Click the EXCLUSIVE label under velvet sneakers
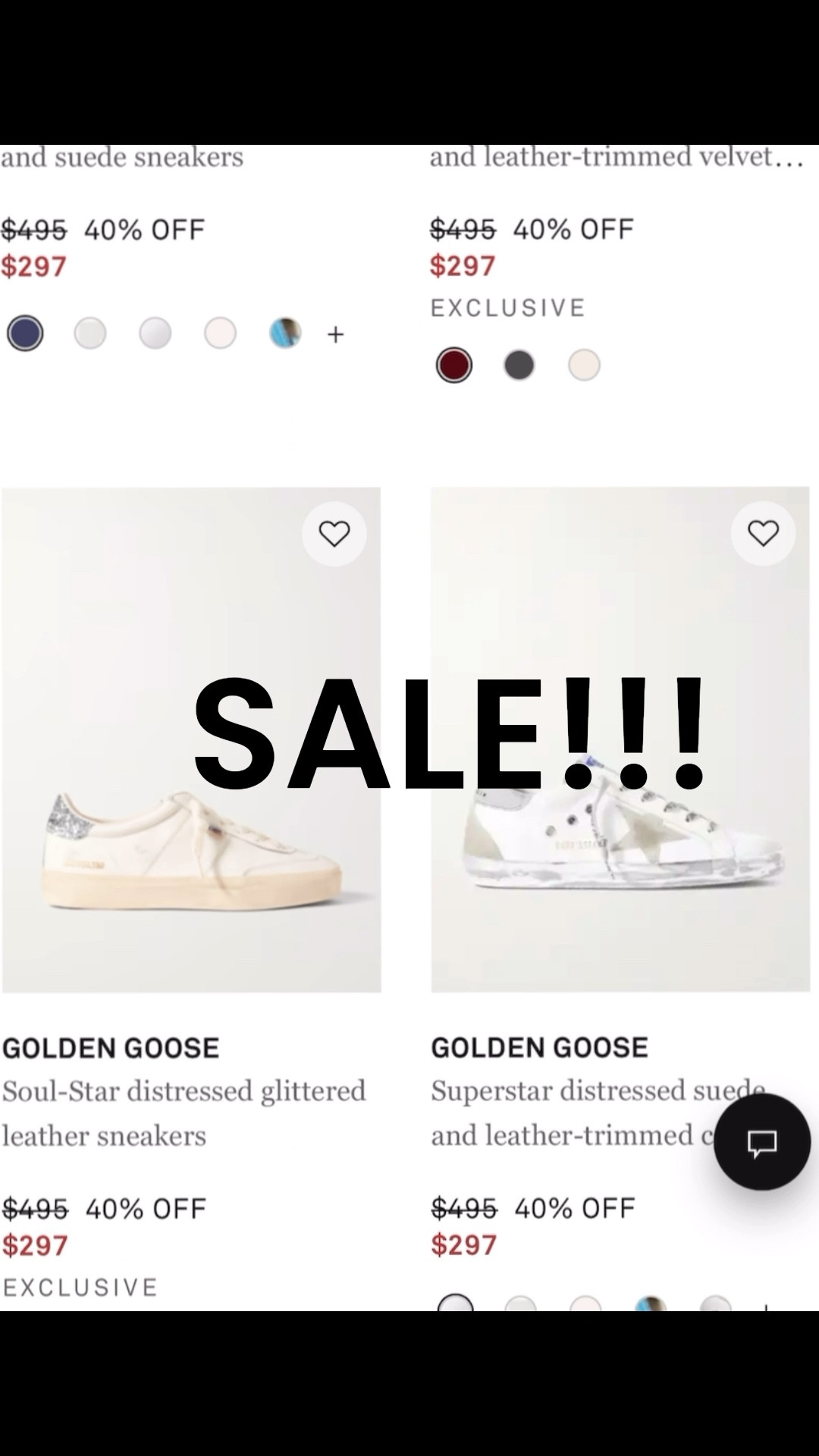 pos(507,307)
